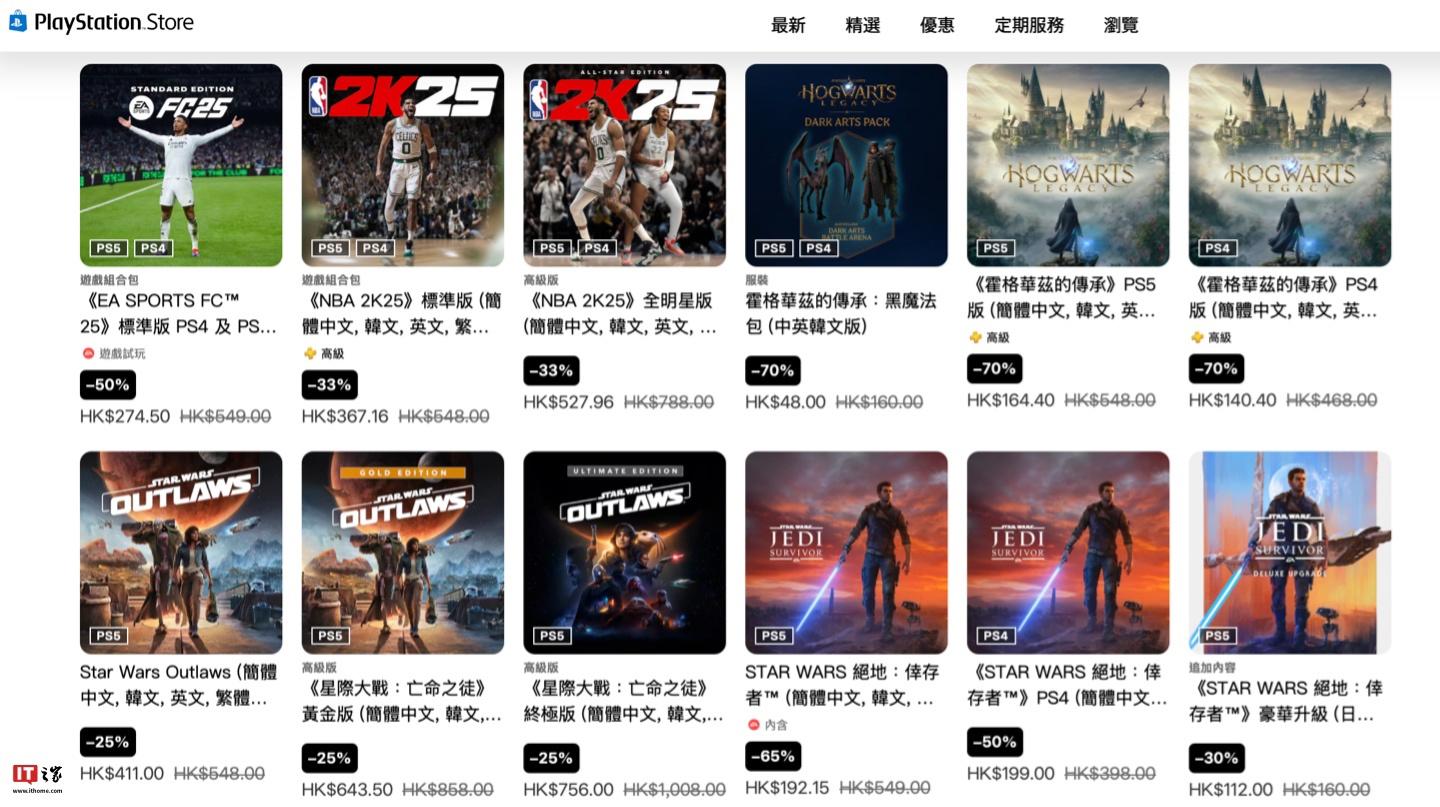This screenshot has height=807, width=1440.
Task: View 霍格華茲的傳承 PS4 版 listing
Action: tap(1290, 165)
